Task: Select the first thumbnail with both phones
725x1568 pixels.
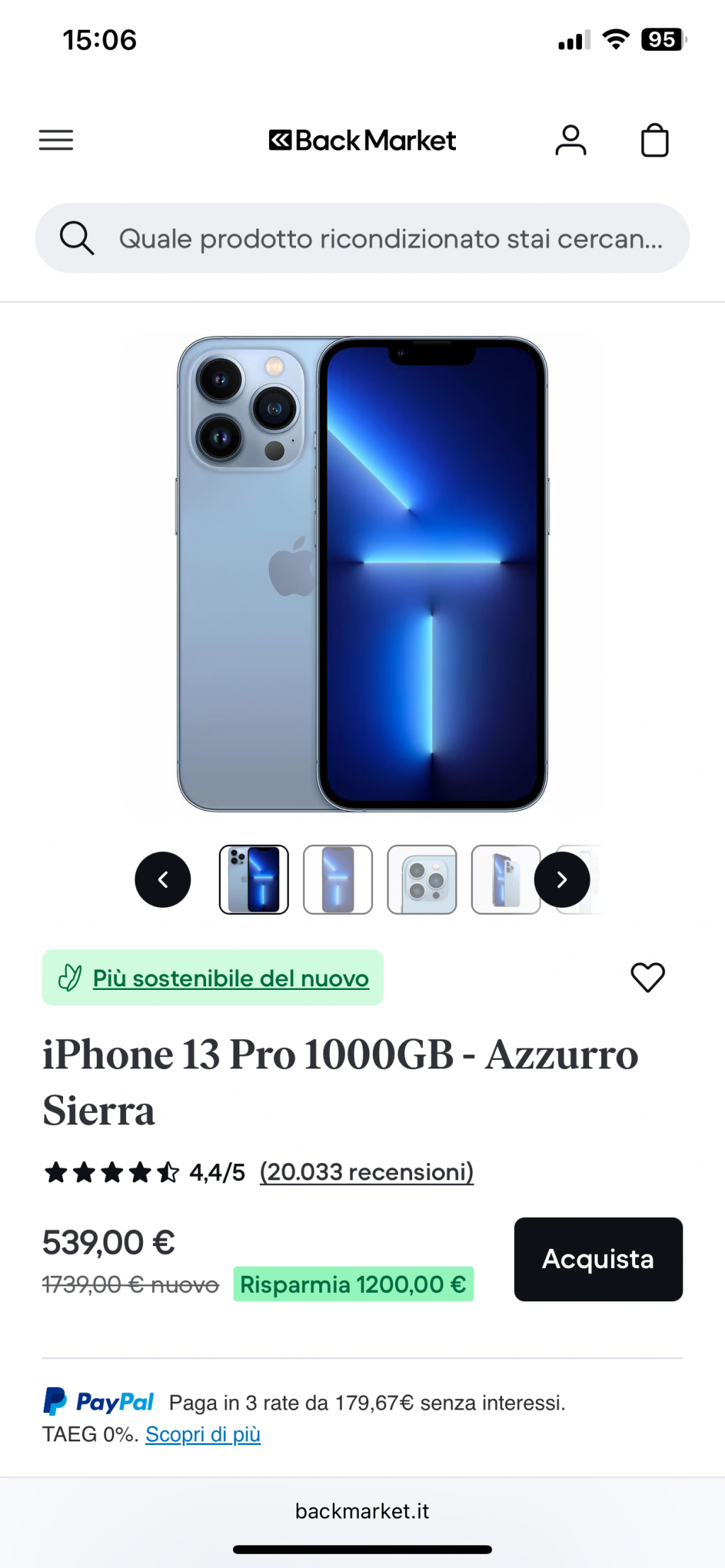Action: [x=254, y=880]
